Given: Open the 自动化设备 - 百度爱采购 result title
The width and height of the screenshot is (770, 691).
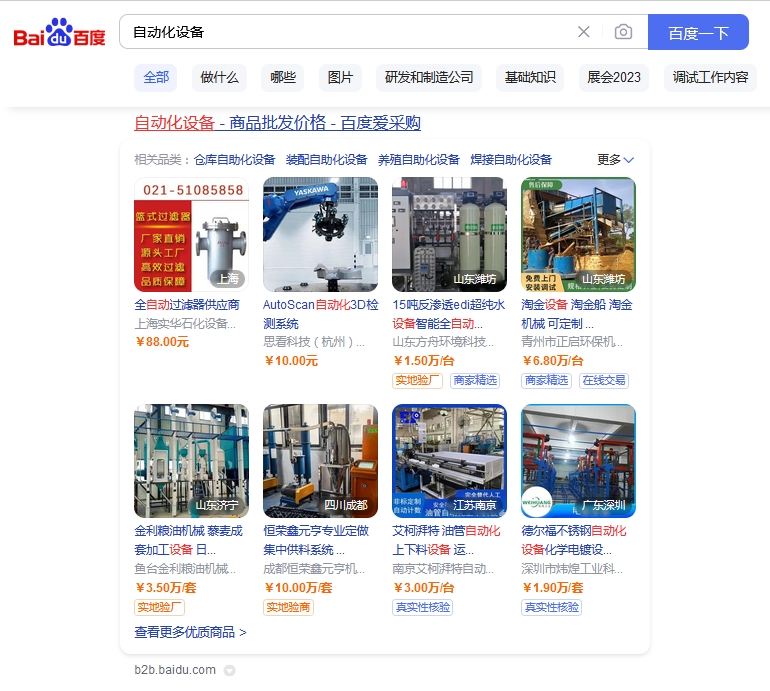Looking at the screenshot, I should click(x=277, y=123).
